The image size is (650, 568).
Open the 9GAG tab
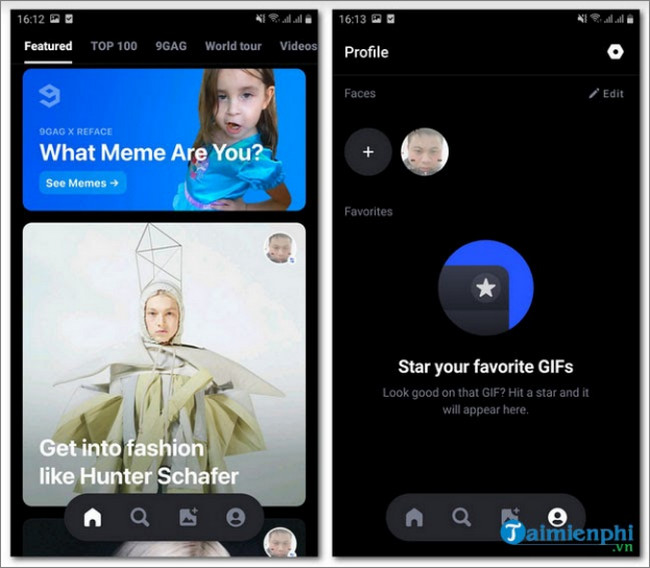click(171, 46)
